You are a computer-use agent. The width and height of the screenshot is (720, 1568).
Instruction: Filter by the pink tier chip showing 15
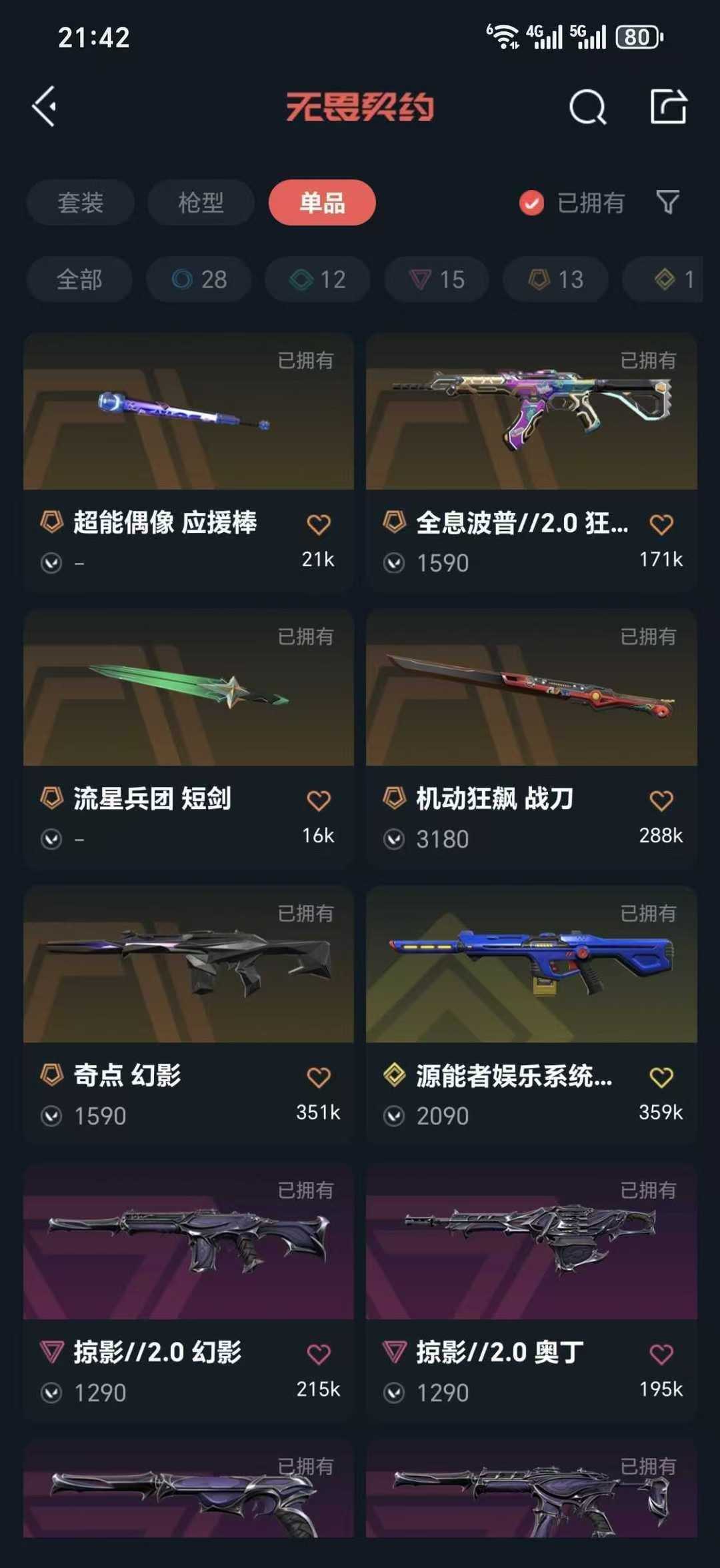[437, 279]
